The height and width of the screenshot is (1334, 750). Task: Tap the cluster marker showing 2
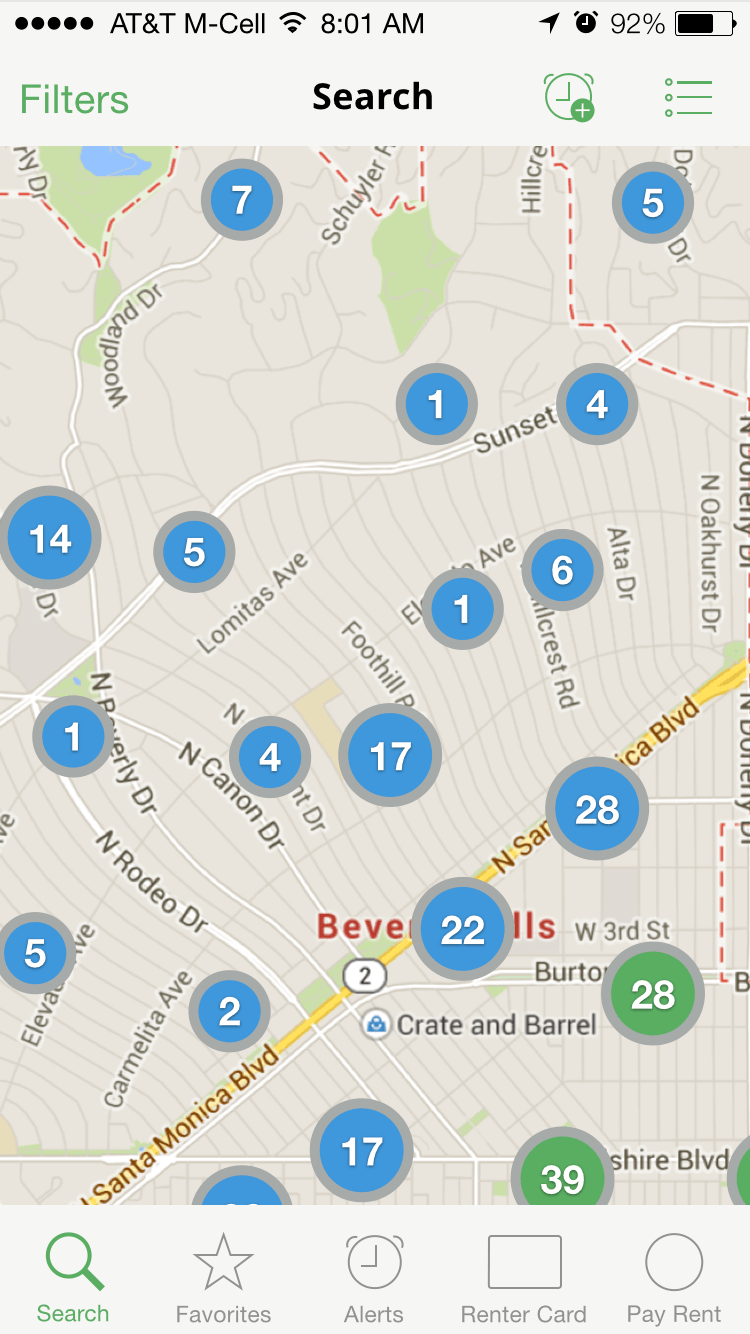point(230,1011)
